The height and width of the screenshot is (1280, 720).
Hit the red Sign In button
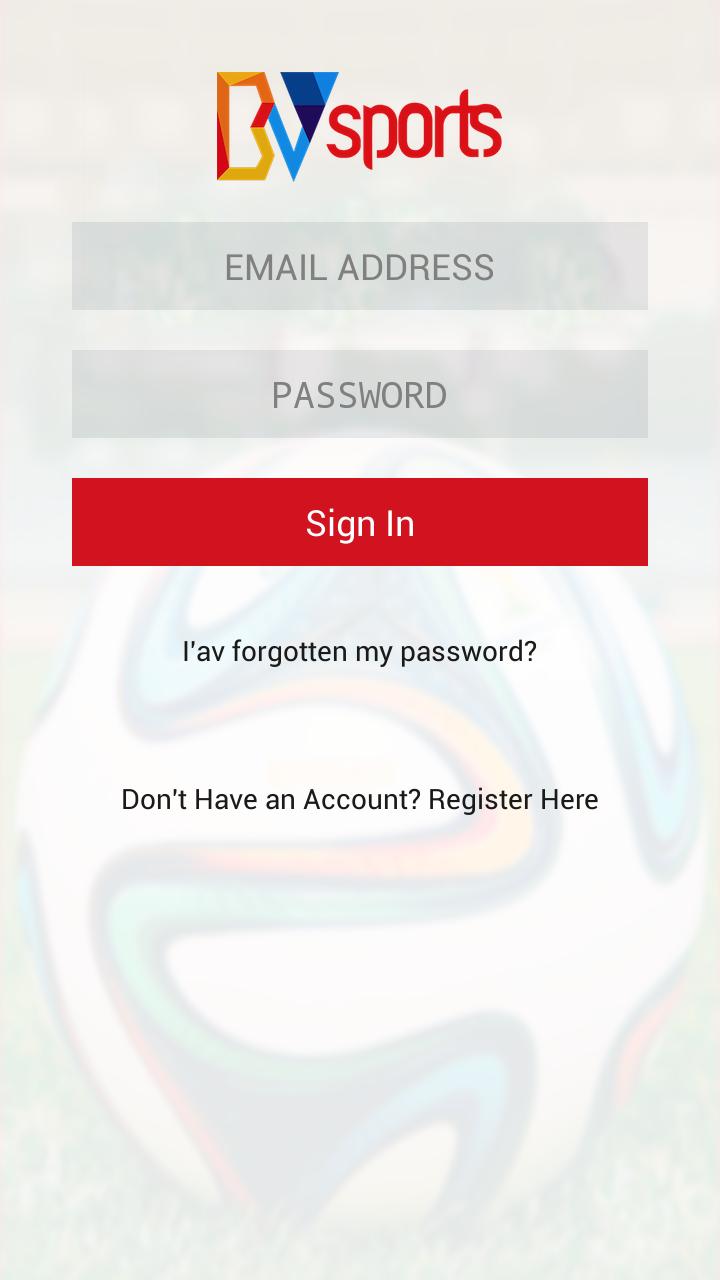[x=360, y=522]
